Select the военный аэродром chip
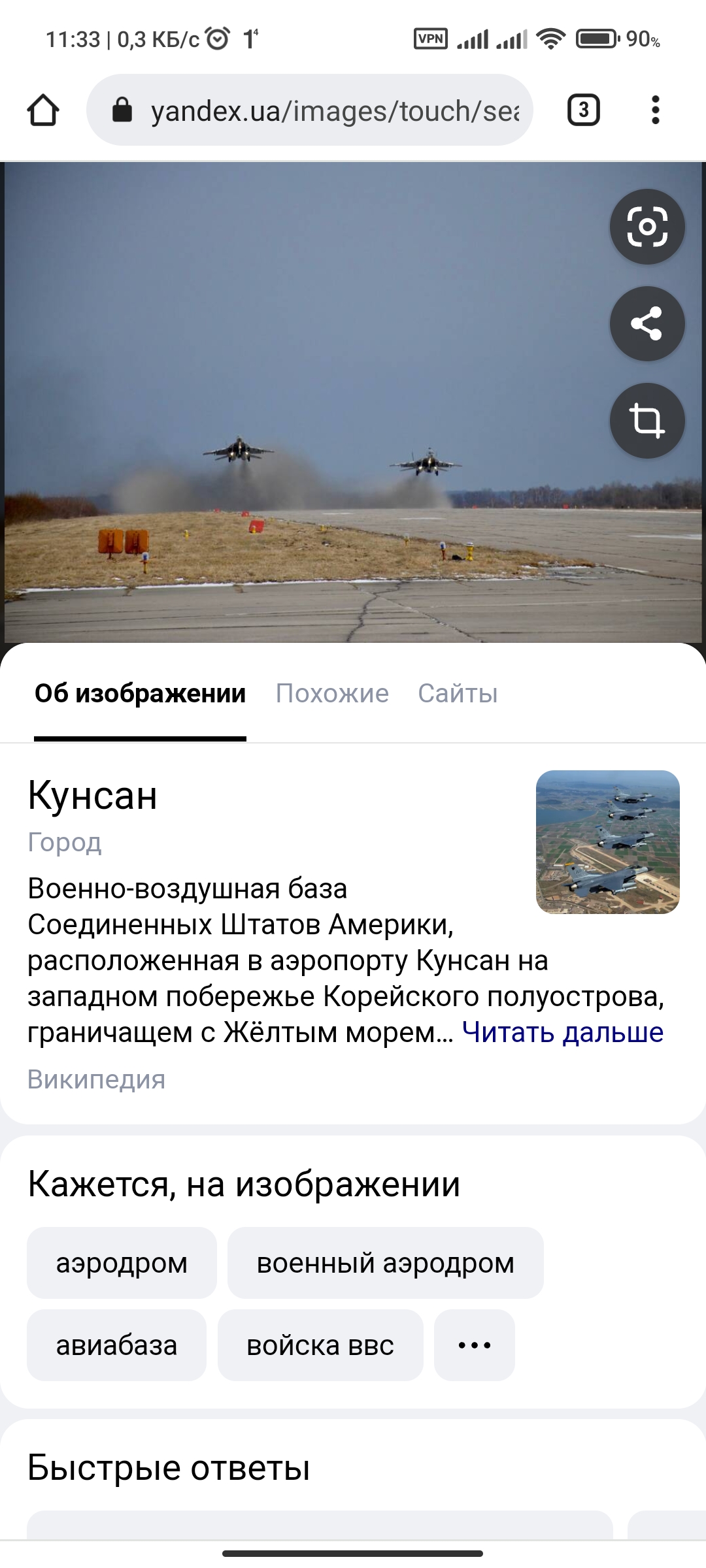Viewport: 706px width, 1568px height. 386,1263
